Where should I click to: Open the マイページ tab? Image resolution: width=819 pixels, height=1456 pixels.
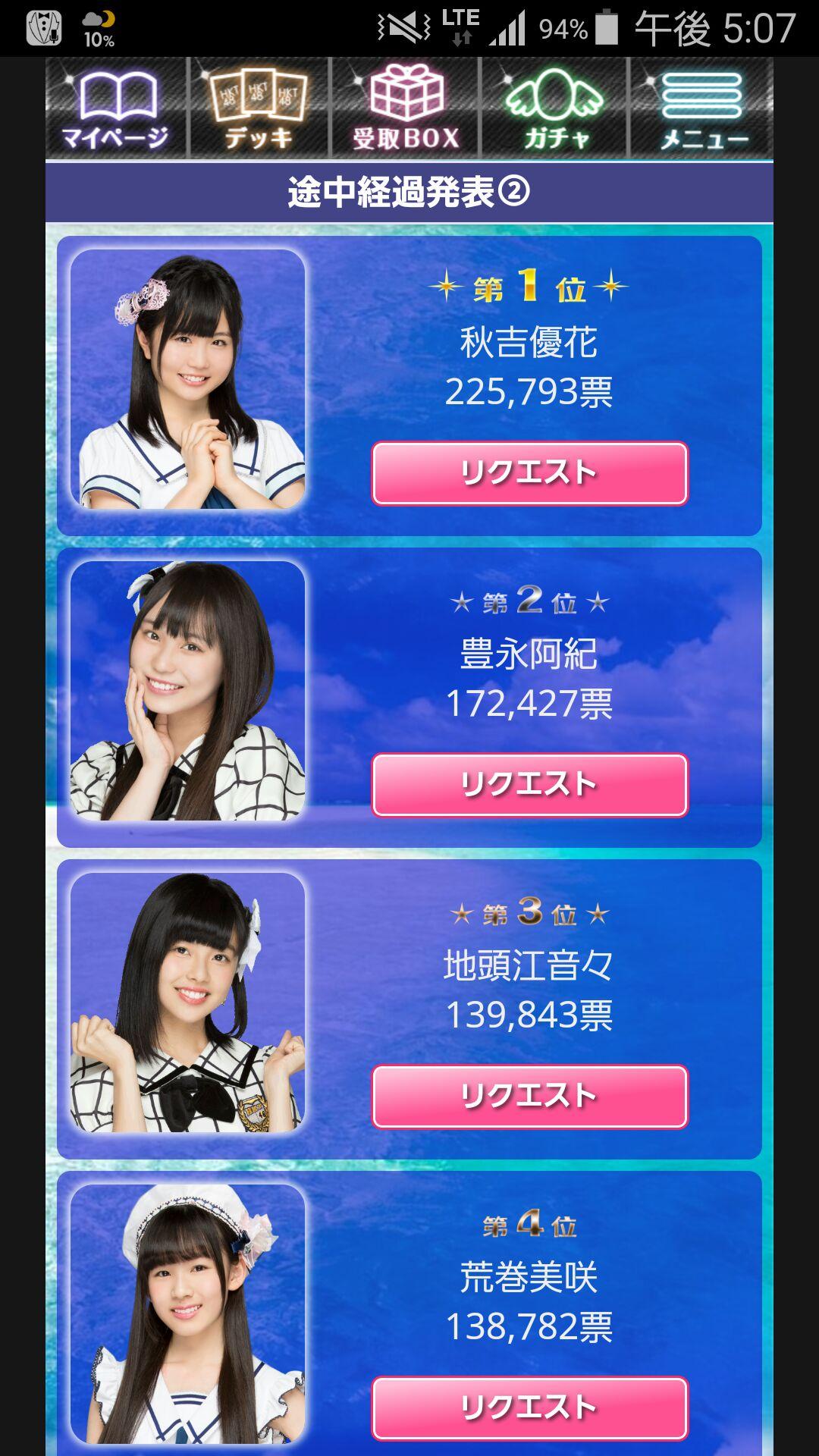[x=115, y=108]
